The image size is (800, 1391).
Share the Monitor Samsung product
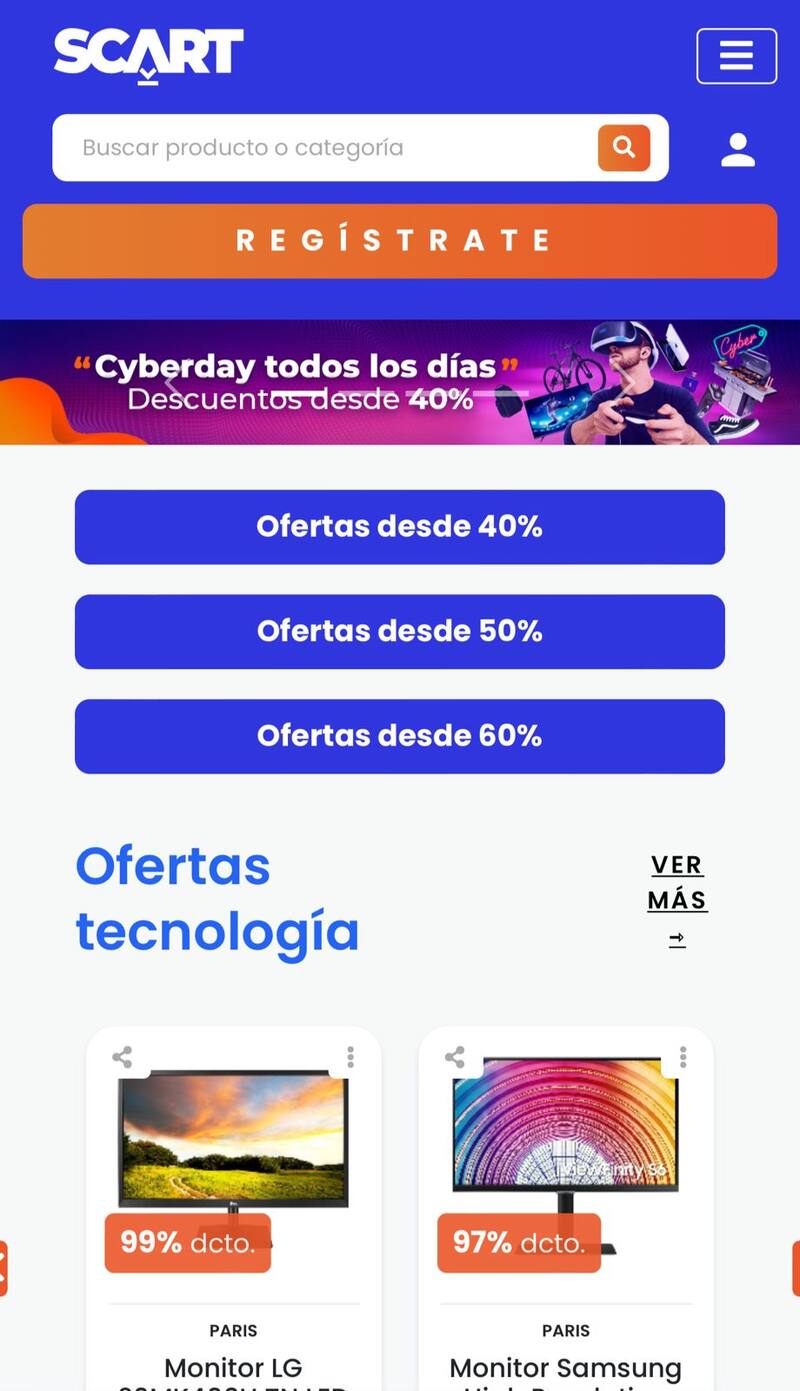[455, 1056]
